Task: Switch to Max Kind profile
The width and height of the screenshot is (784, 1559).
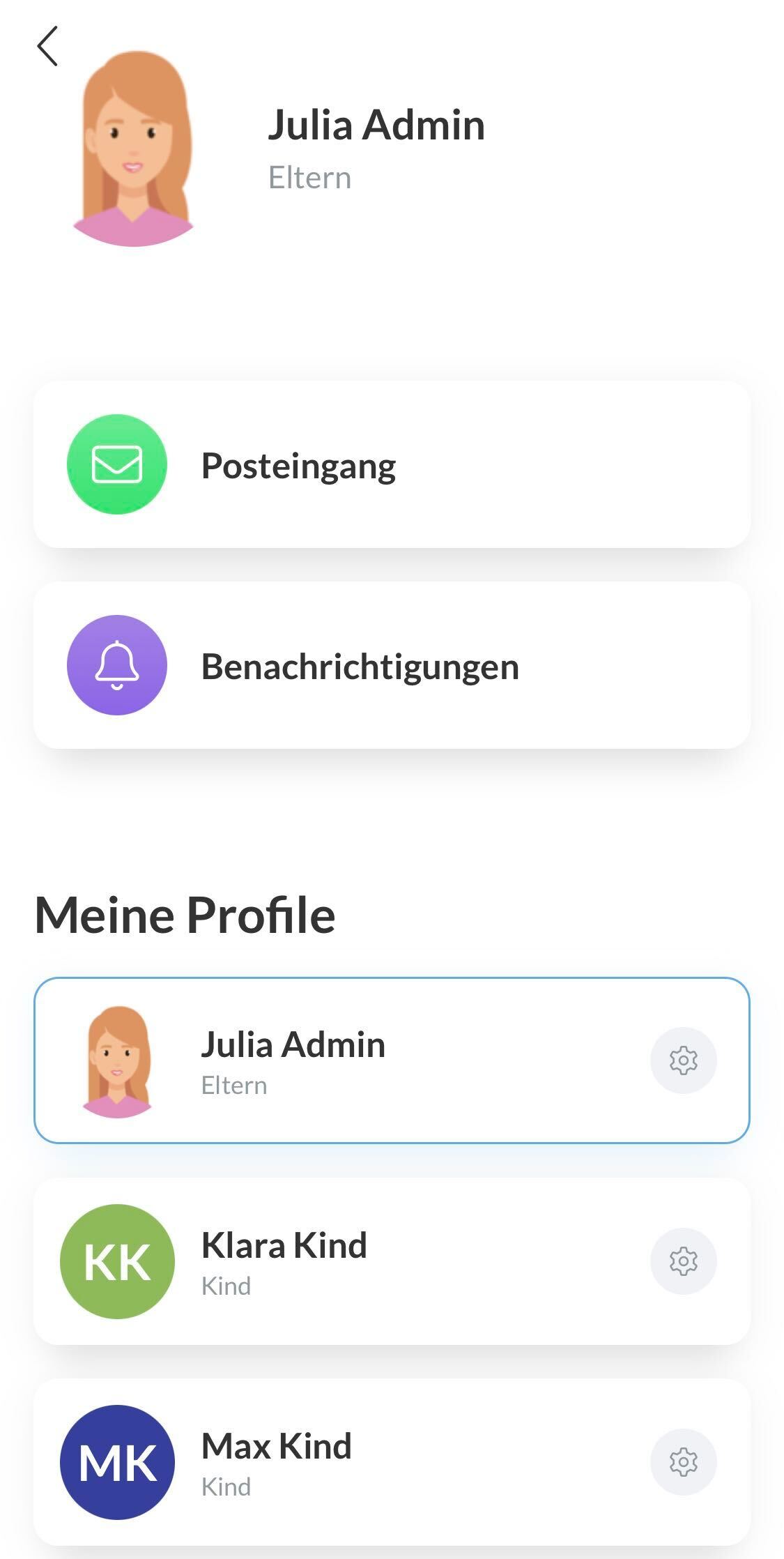Action: click(348, 1462)
